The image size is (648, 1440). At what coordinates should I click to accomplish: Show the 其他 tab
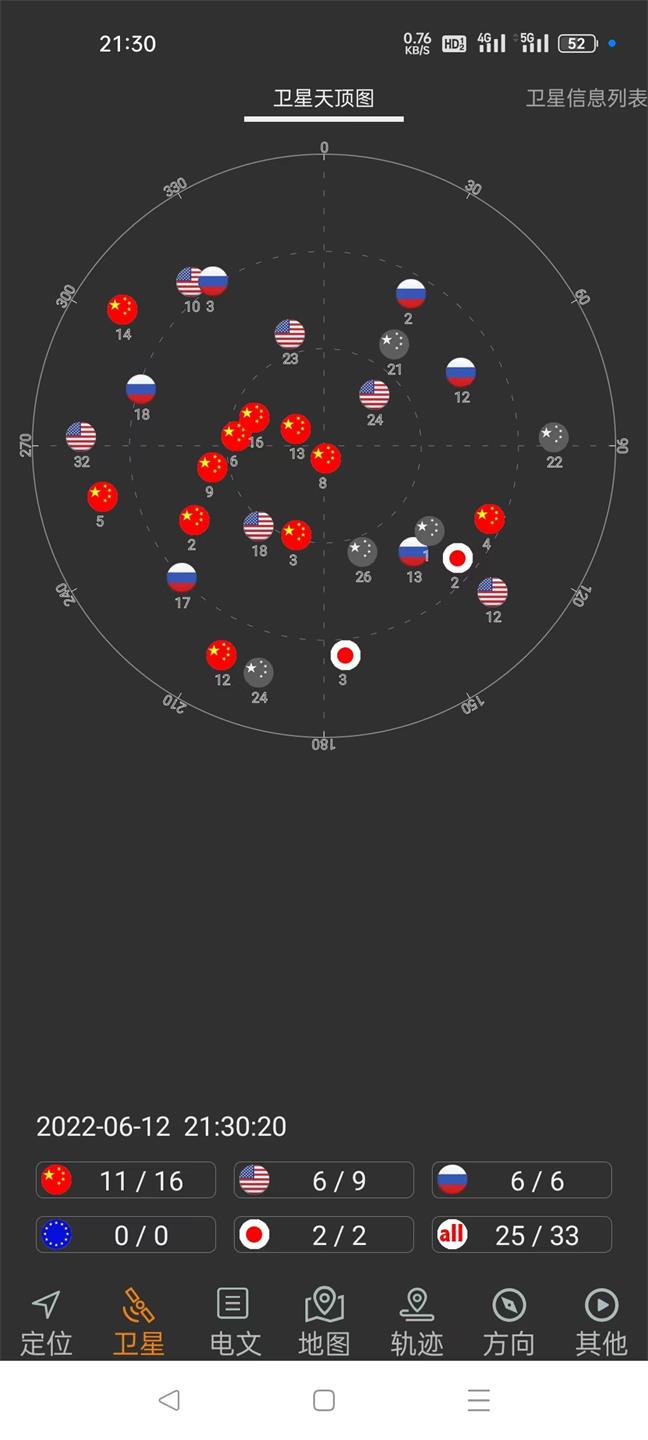(x=601, y=1322)
